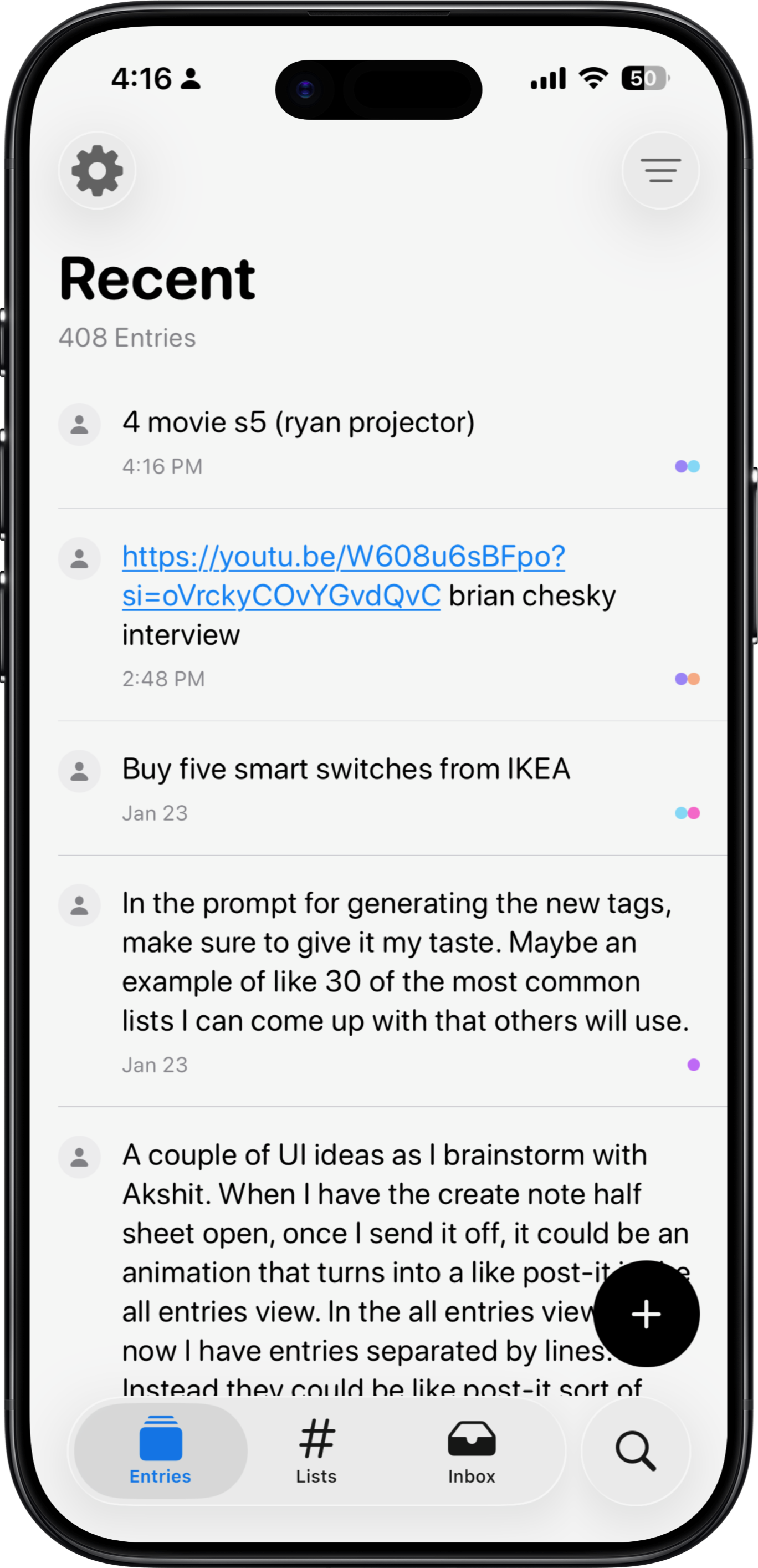Open search with the magnifier icon
The image size is (758, 1568).
tap(636, 1452)
